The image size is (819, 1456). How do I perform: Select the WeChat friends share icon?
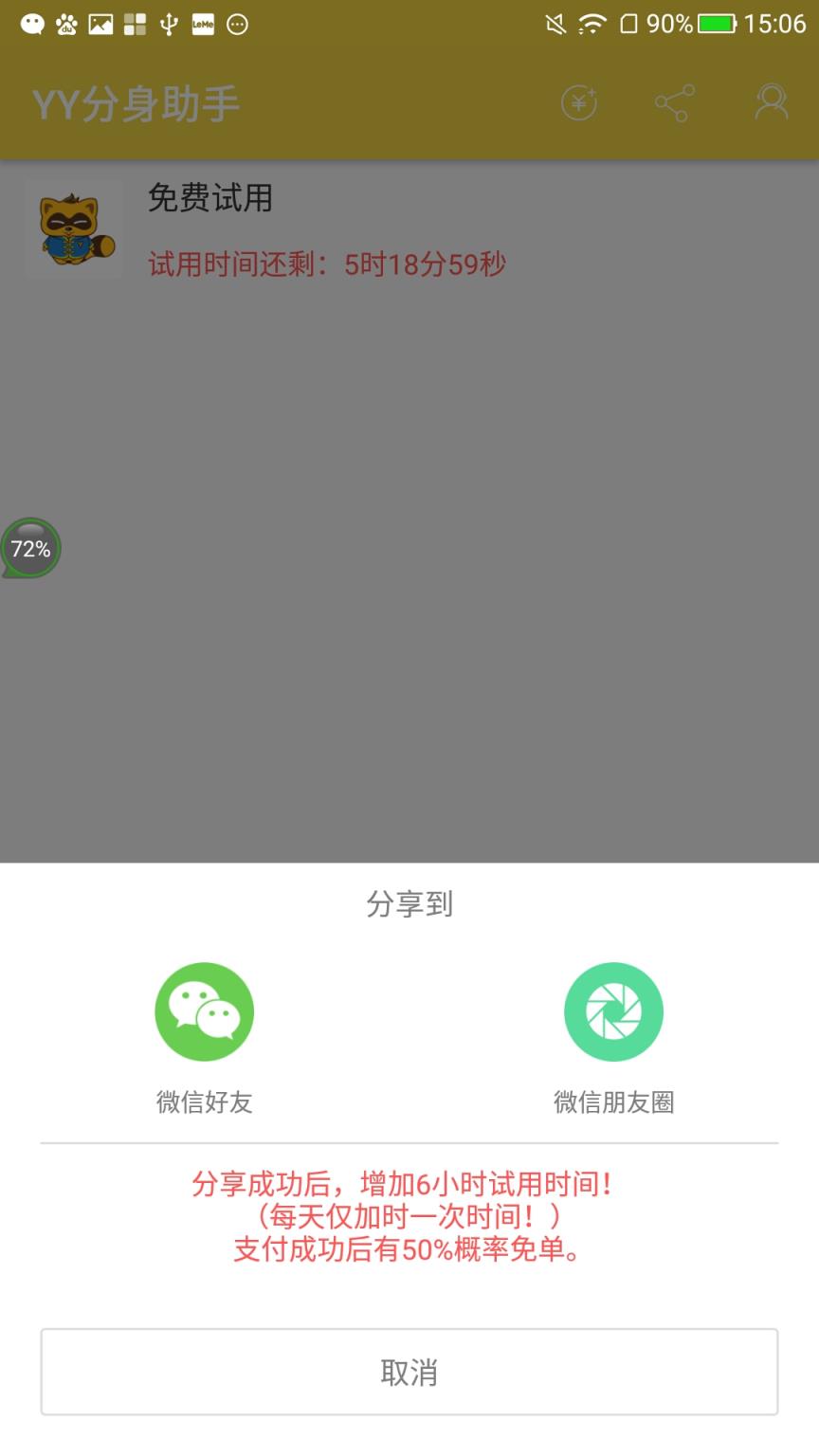click(x=204, y=1010)
